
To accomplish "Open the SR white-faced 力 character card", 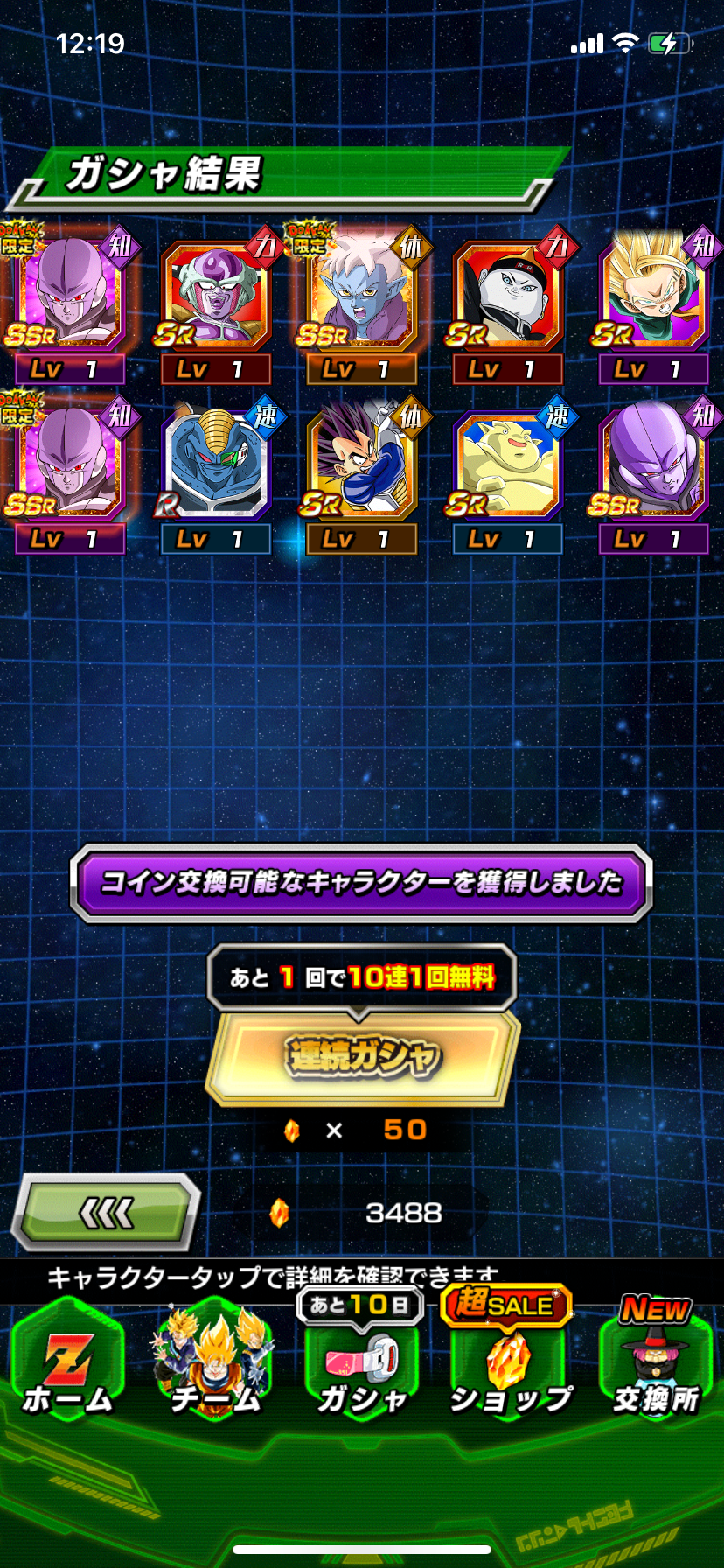I will (x=507, y=297).
